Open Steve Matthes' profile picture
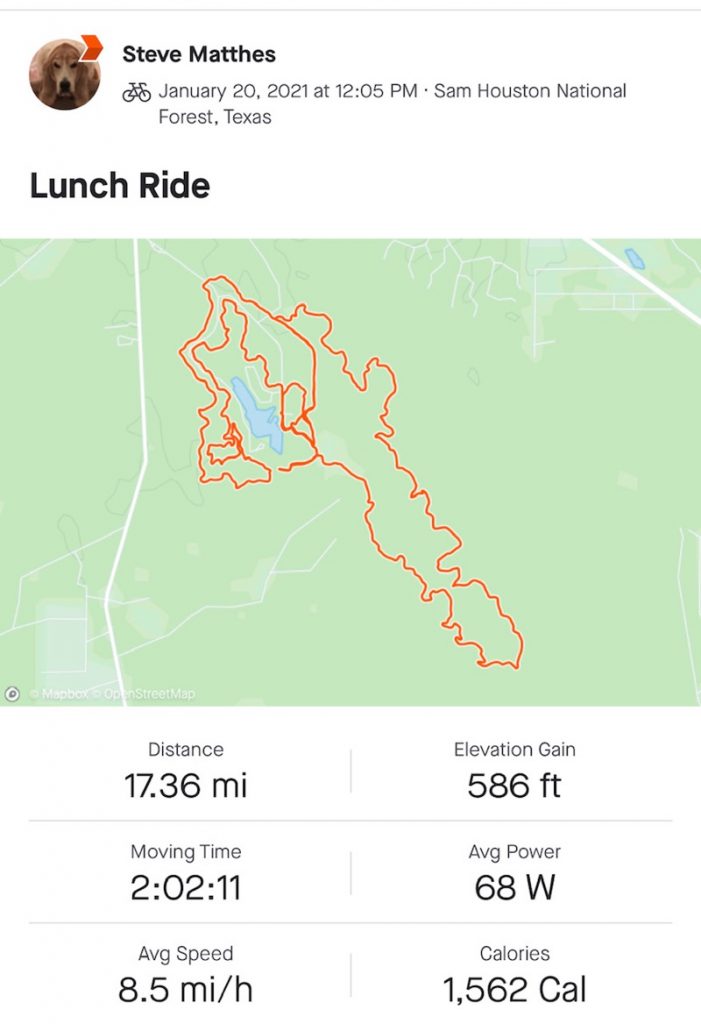Viewport: 701px width, 1024px height. [x=64, y=73]
